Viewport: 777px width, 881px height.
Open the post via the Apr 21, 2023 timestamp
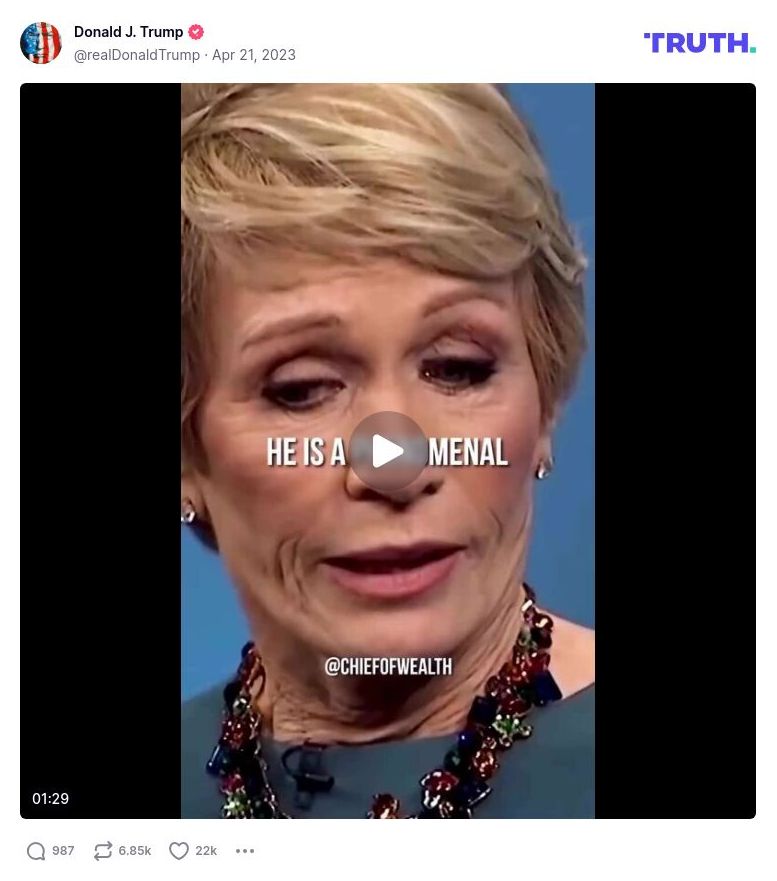[x=254, y=55]
